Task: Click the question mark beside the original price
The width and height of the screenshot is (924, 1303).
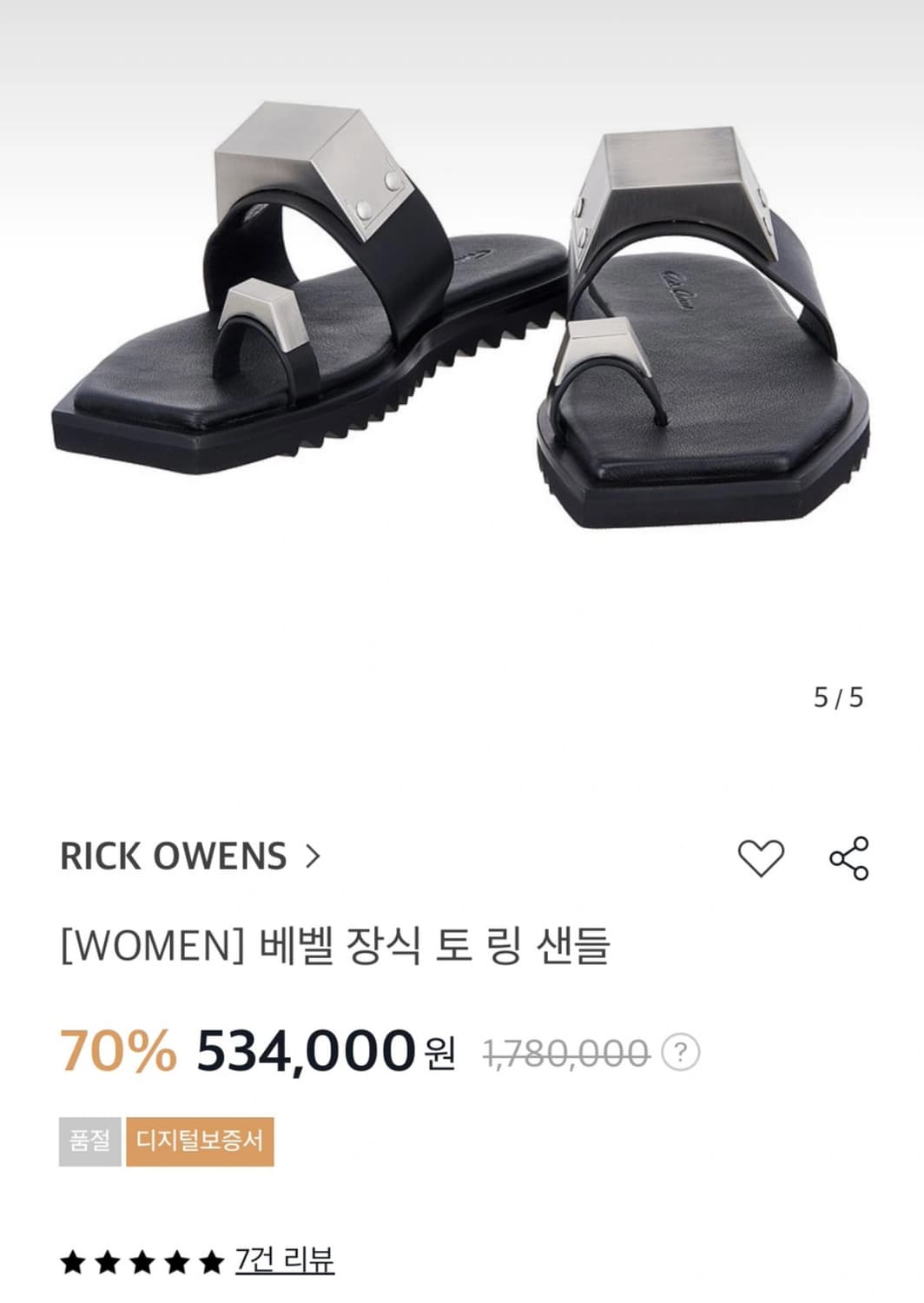Action: [x=681, y=1049]
